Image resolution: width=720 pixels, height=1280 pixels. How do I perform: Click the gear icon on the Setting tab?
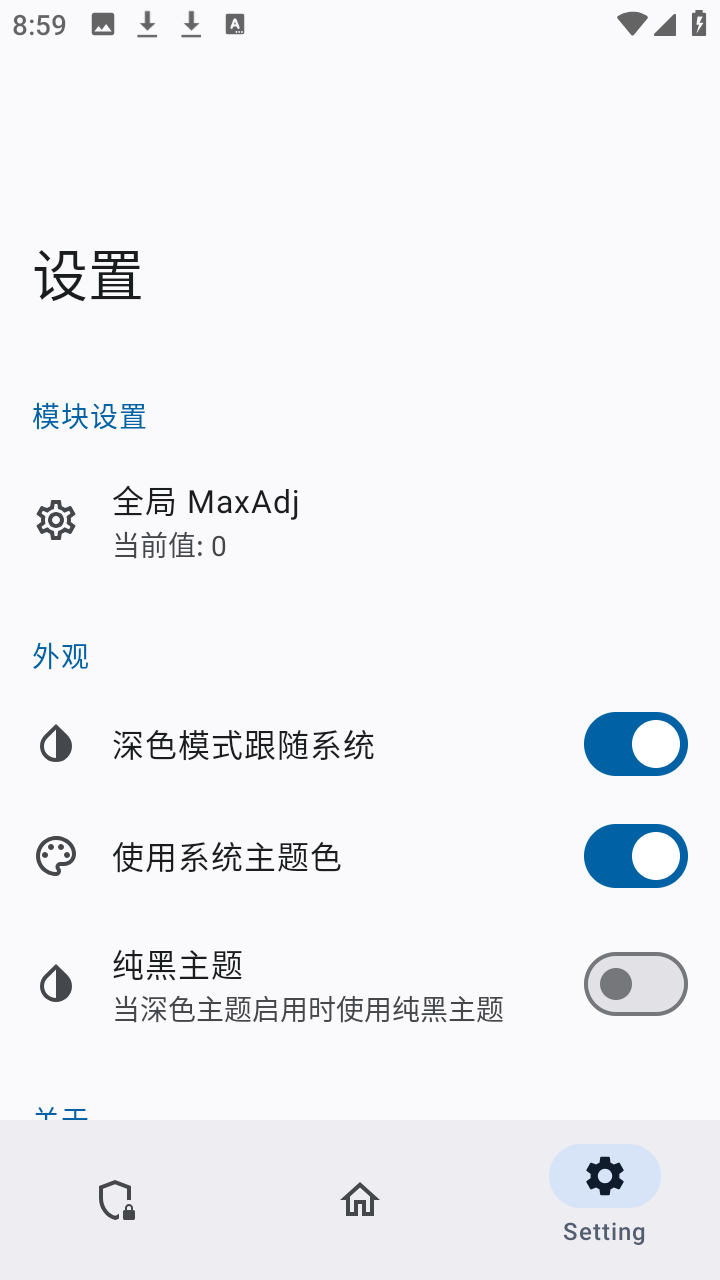click(604, 1176)
